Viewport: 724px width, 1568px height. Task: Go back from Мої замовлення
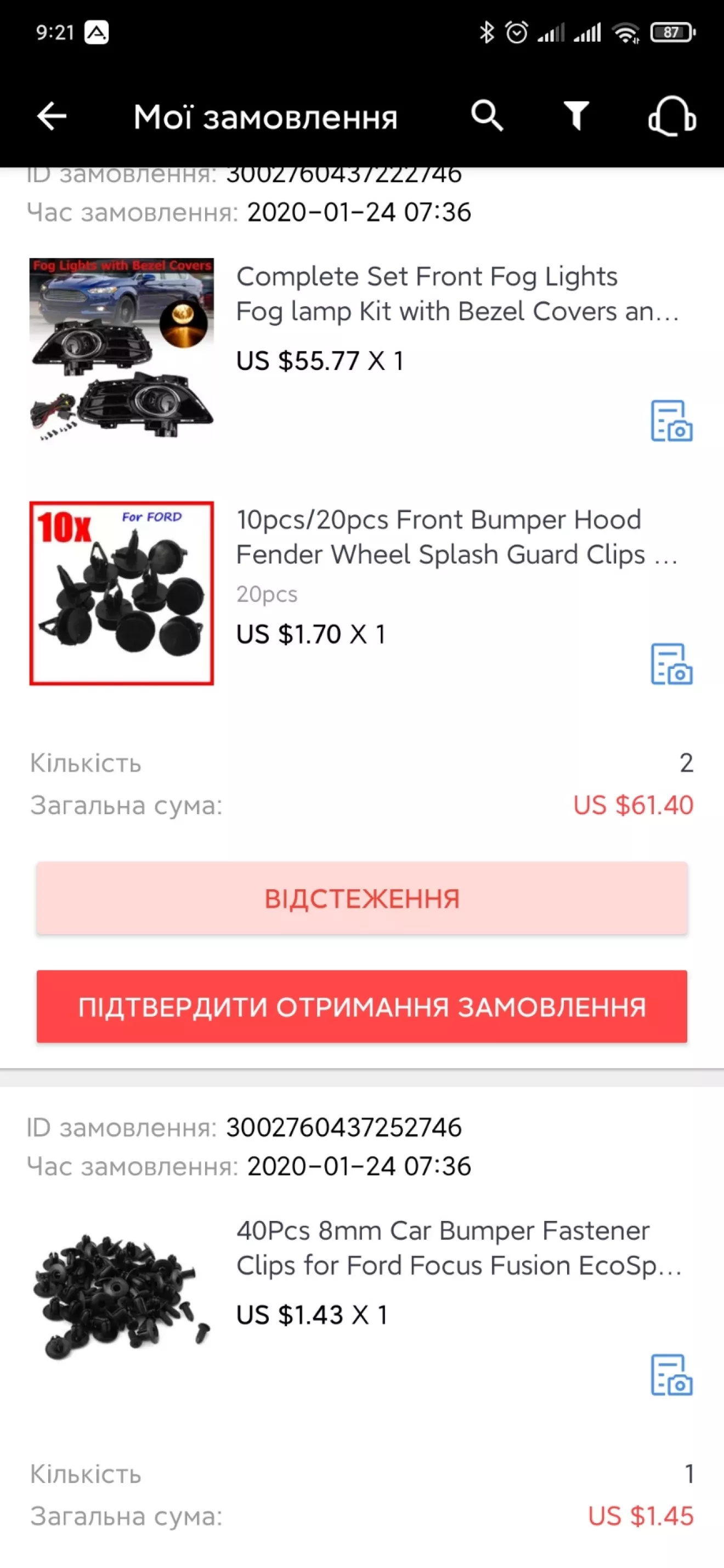point(52,116)
